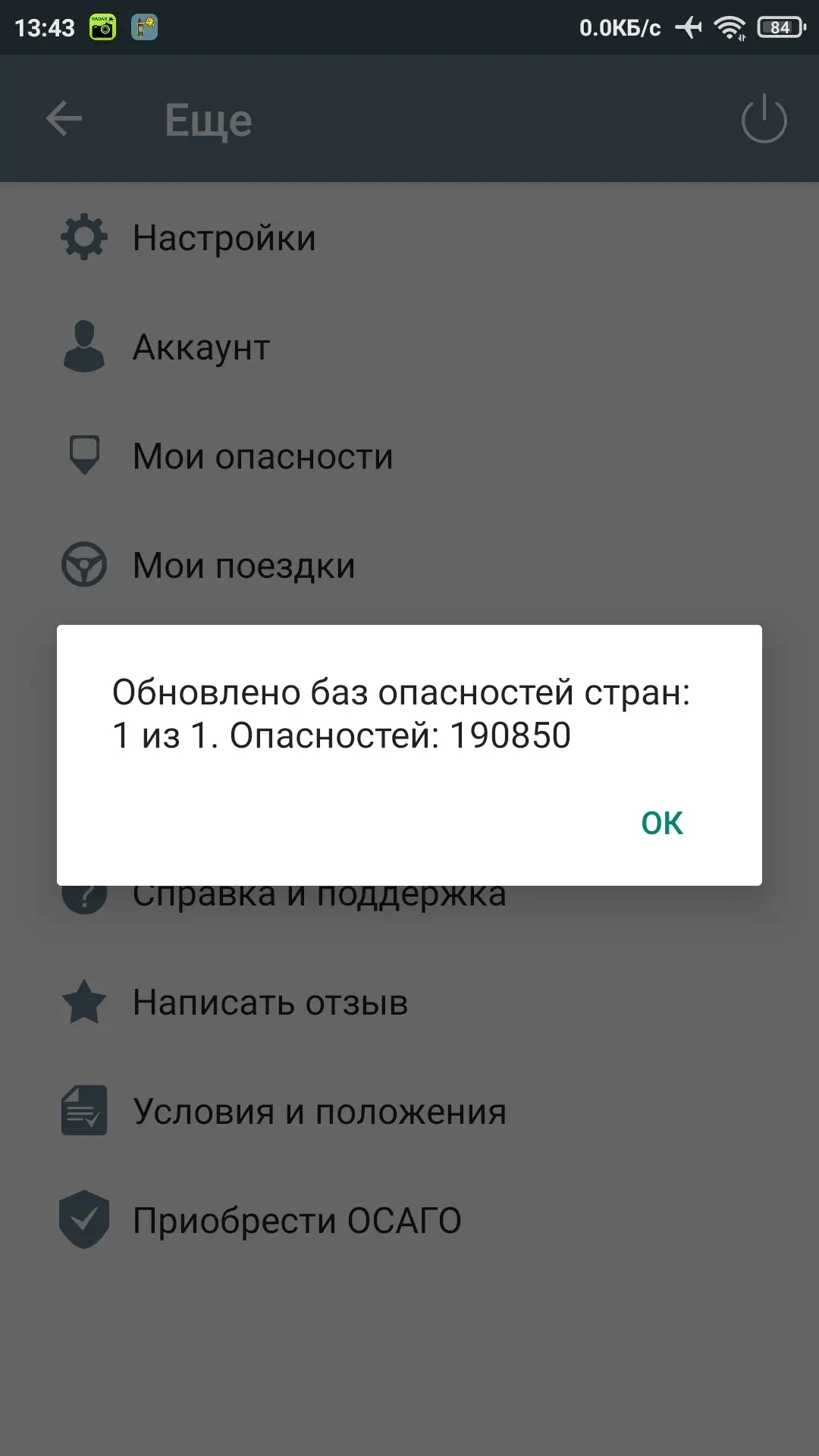Viewport: 819px width, 1456px height.
Task: Confirm the dialog with OK
Action: [x=662, y=823]
